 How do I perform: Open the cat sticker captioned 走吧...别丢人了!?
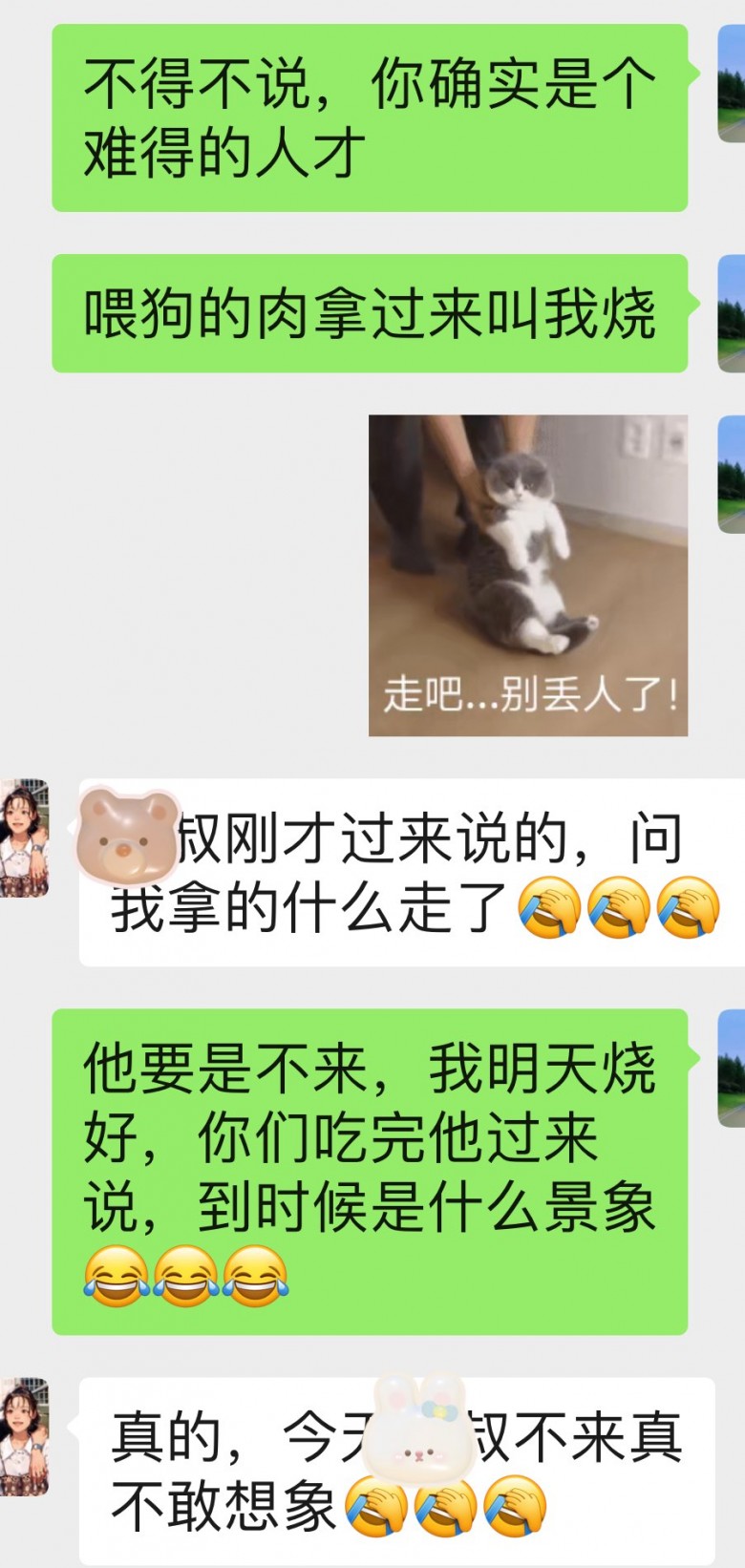(x=527, y=575)
